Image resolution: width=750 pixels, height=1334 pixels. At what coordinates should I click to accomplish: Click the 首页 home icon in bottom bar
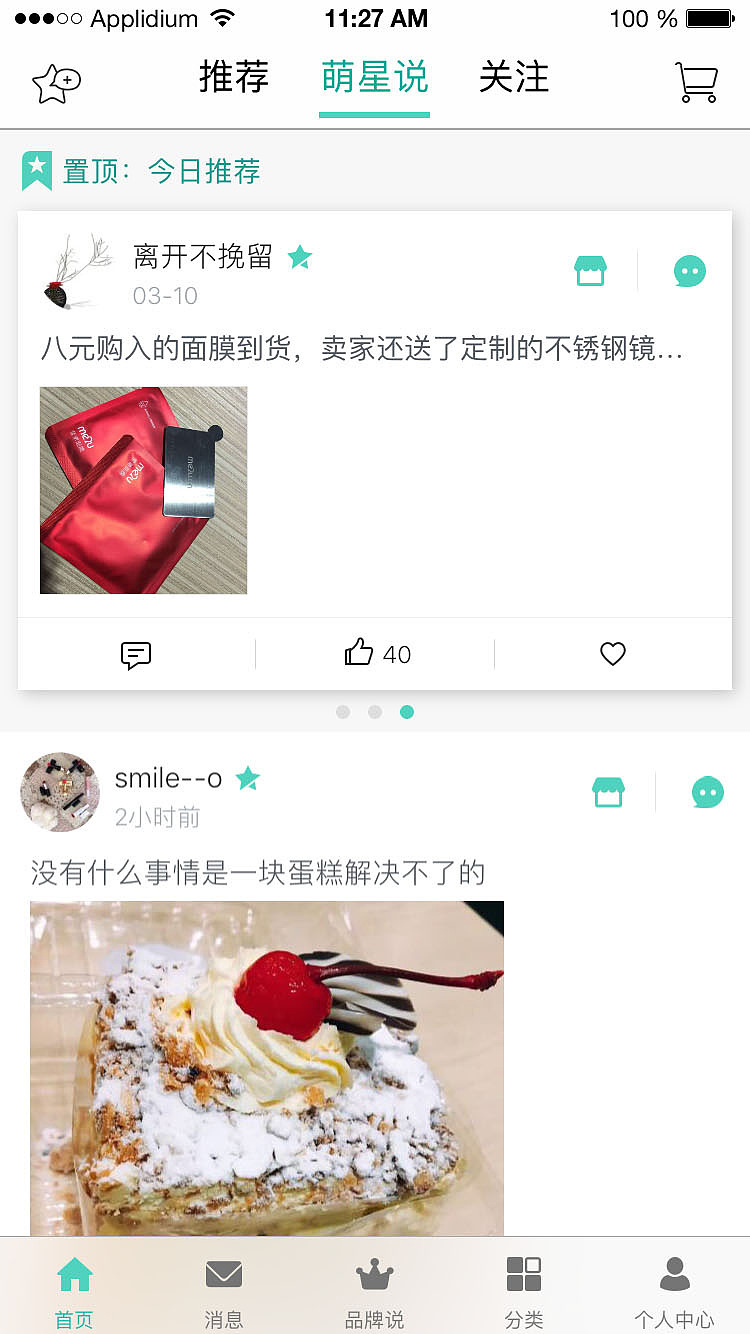click(x=74, y=1285)
